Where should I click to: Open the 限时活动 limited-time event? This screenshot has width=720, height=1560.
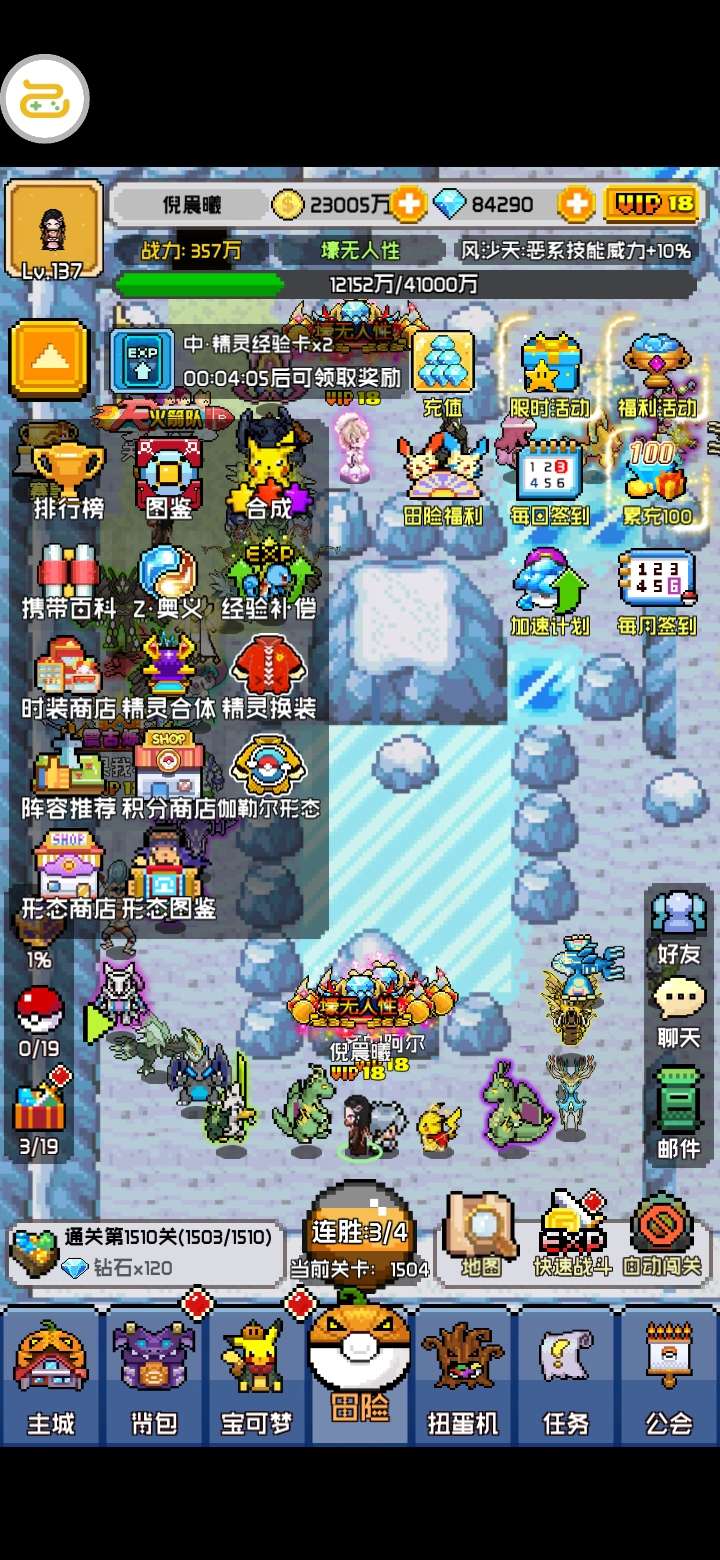tap(550, 375)
